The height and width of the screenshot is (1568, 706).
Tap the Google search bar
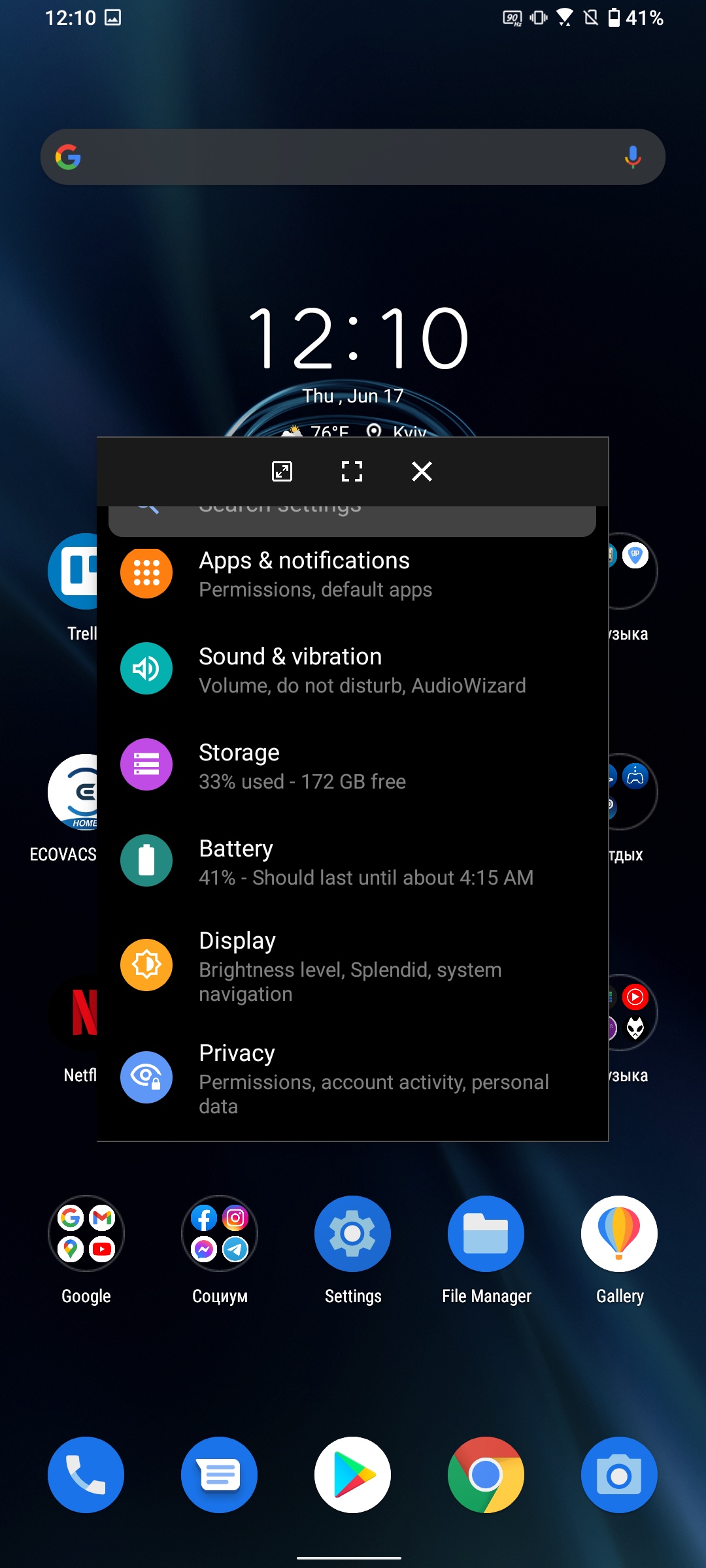(340, 157)
